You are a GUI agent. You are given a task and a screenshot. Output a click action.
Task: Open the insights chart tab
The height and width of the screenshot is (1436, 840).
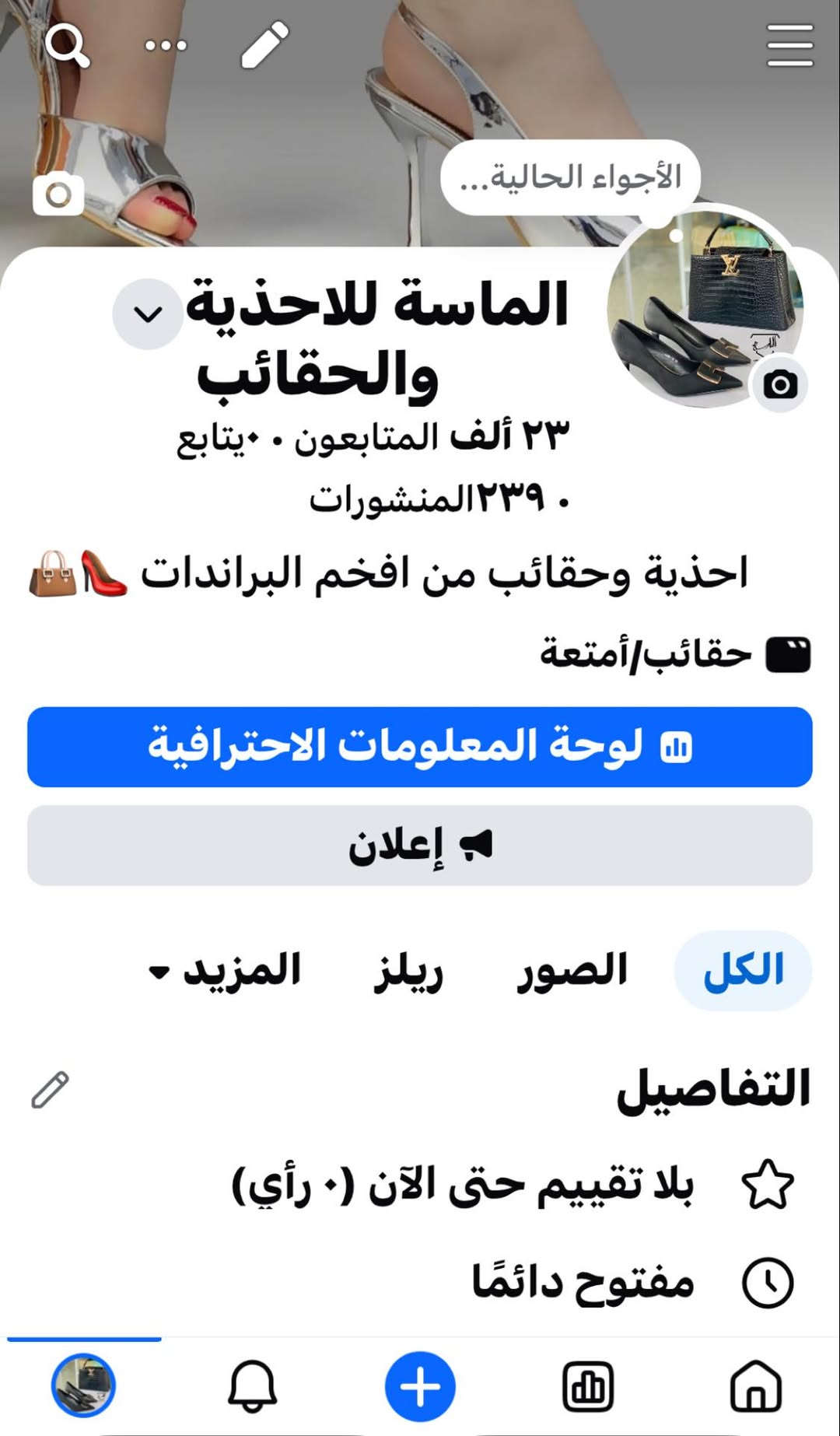[588, 1386]
